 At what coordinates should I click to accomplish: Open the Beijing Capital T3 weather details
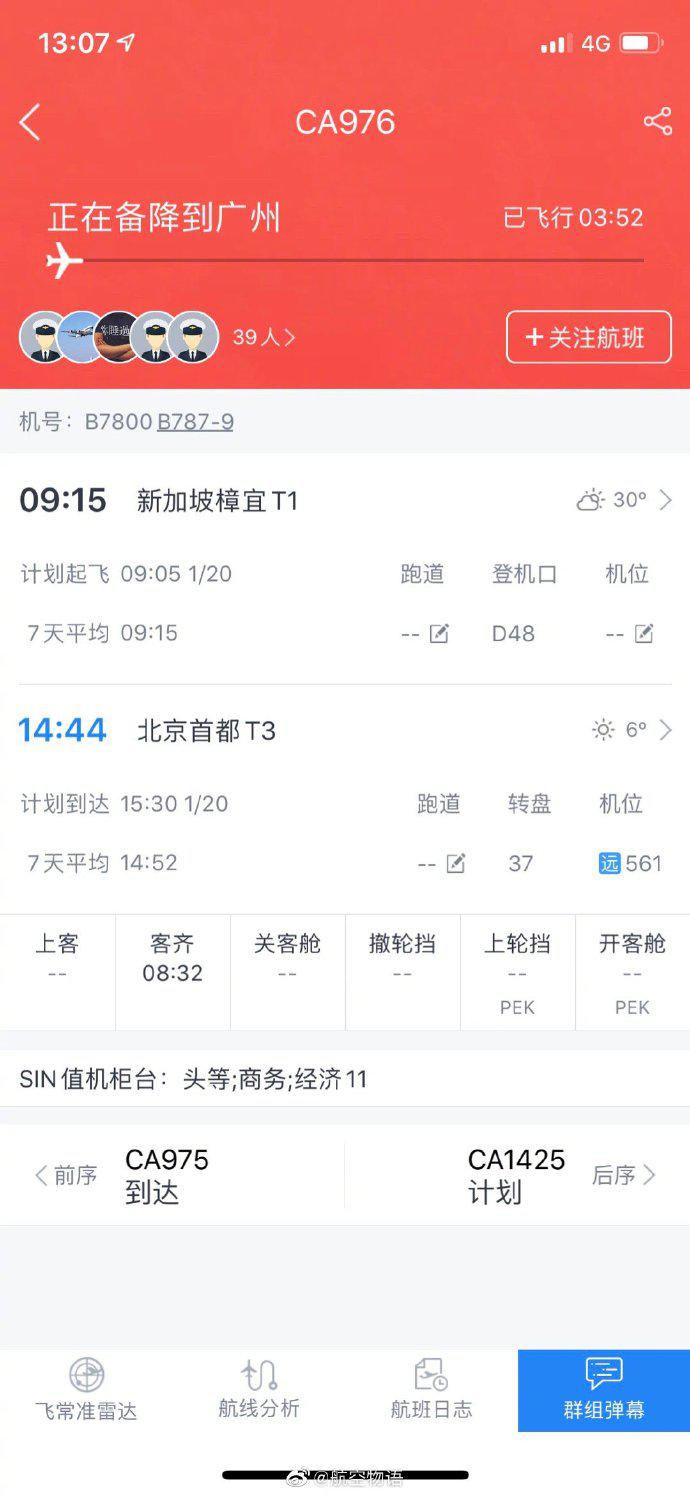[x=633, y=730]
